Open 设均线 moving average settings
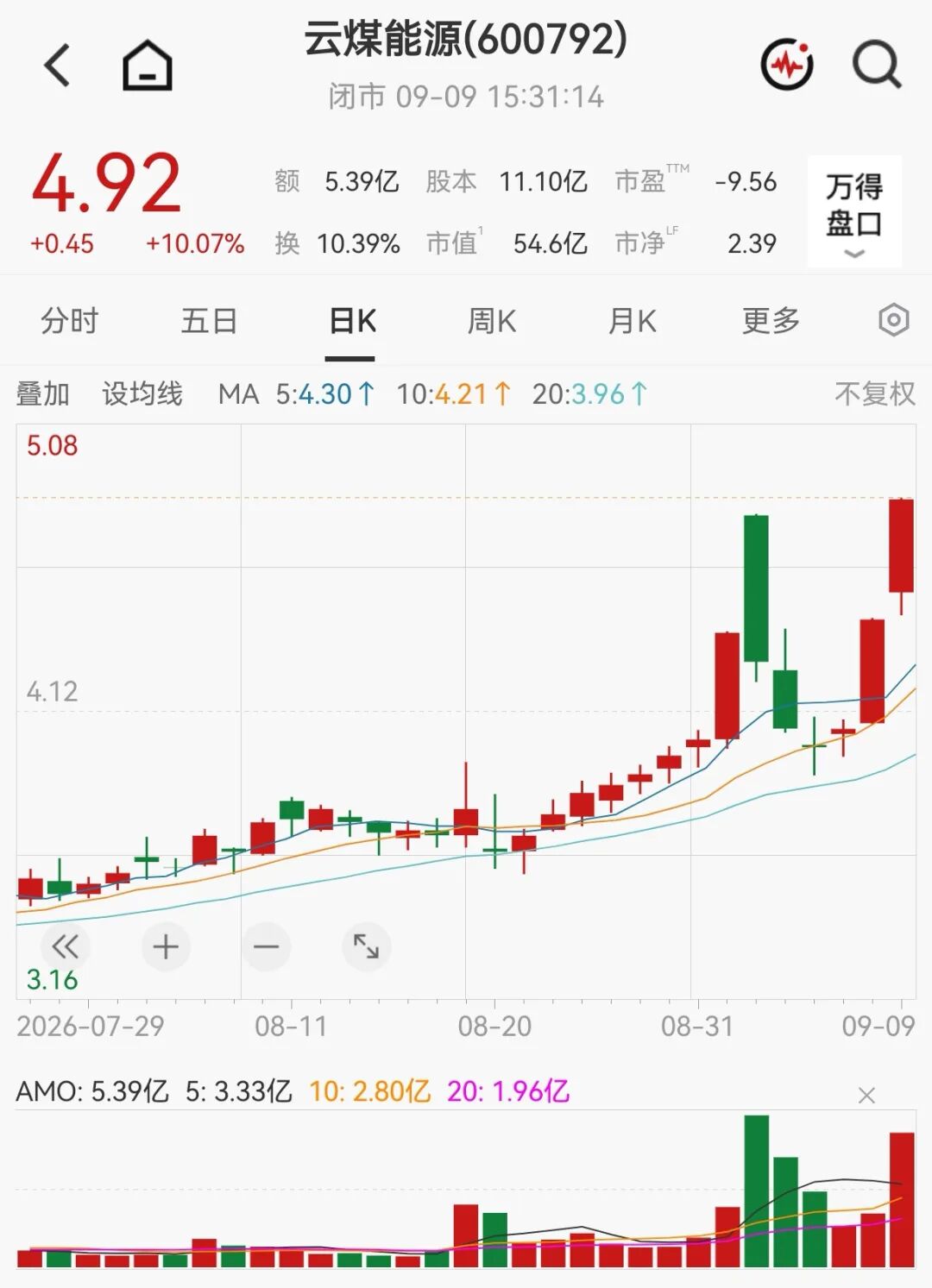The image size is (932, 1288). (142, 394)
